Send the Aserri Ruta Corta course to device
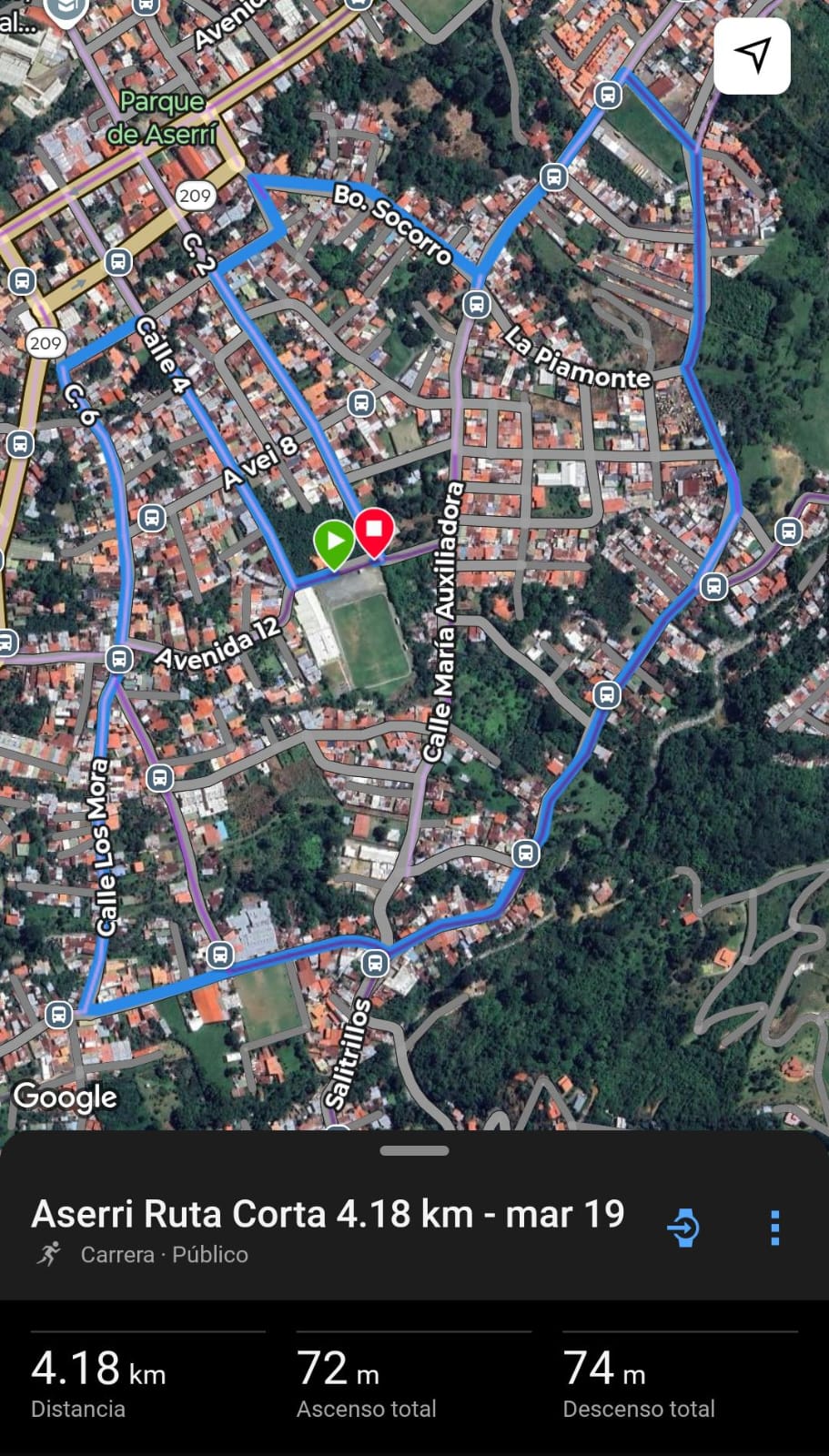This screenshot has width=829, height=1456. click(683, 1228)
